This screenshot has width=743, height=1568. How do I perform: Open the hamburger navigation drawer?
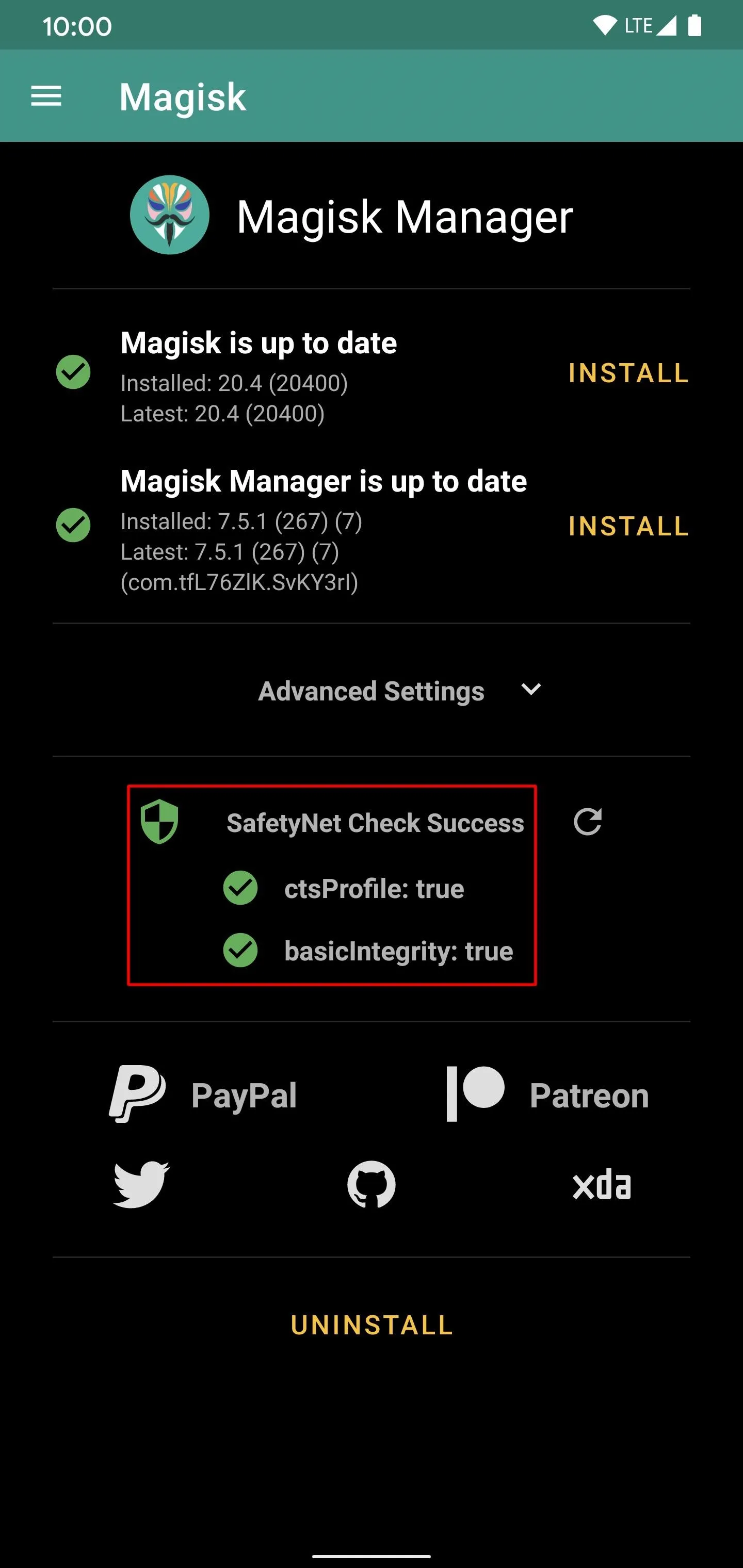point(46,96)
